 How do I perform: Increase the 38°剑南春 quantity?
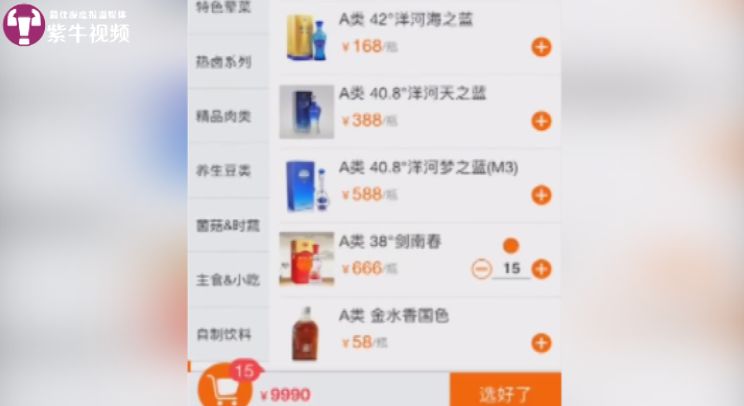pyautogui.click(x=541, y=269)
